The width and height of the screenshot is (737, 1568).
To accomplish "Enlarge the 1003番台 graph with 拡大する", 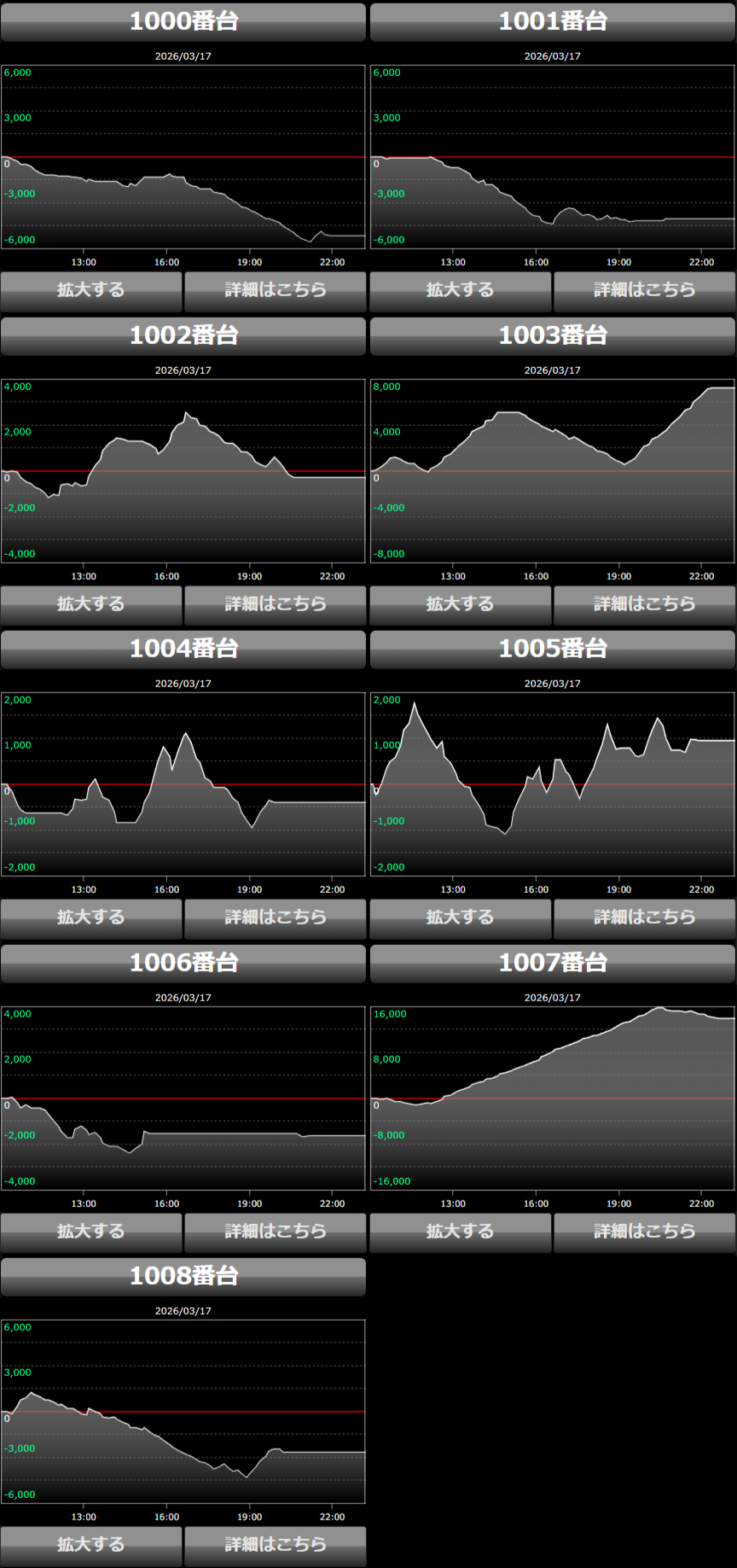I will [x=461, y=604].
